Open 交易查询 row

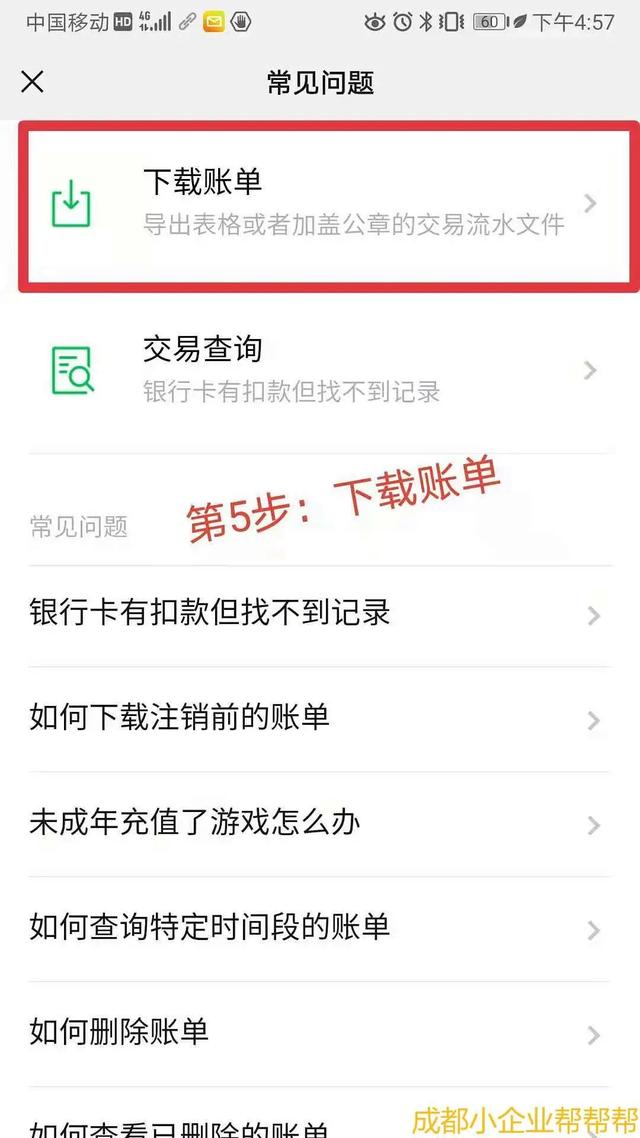tap(320, 370)
